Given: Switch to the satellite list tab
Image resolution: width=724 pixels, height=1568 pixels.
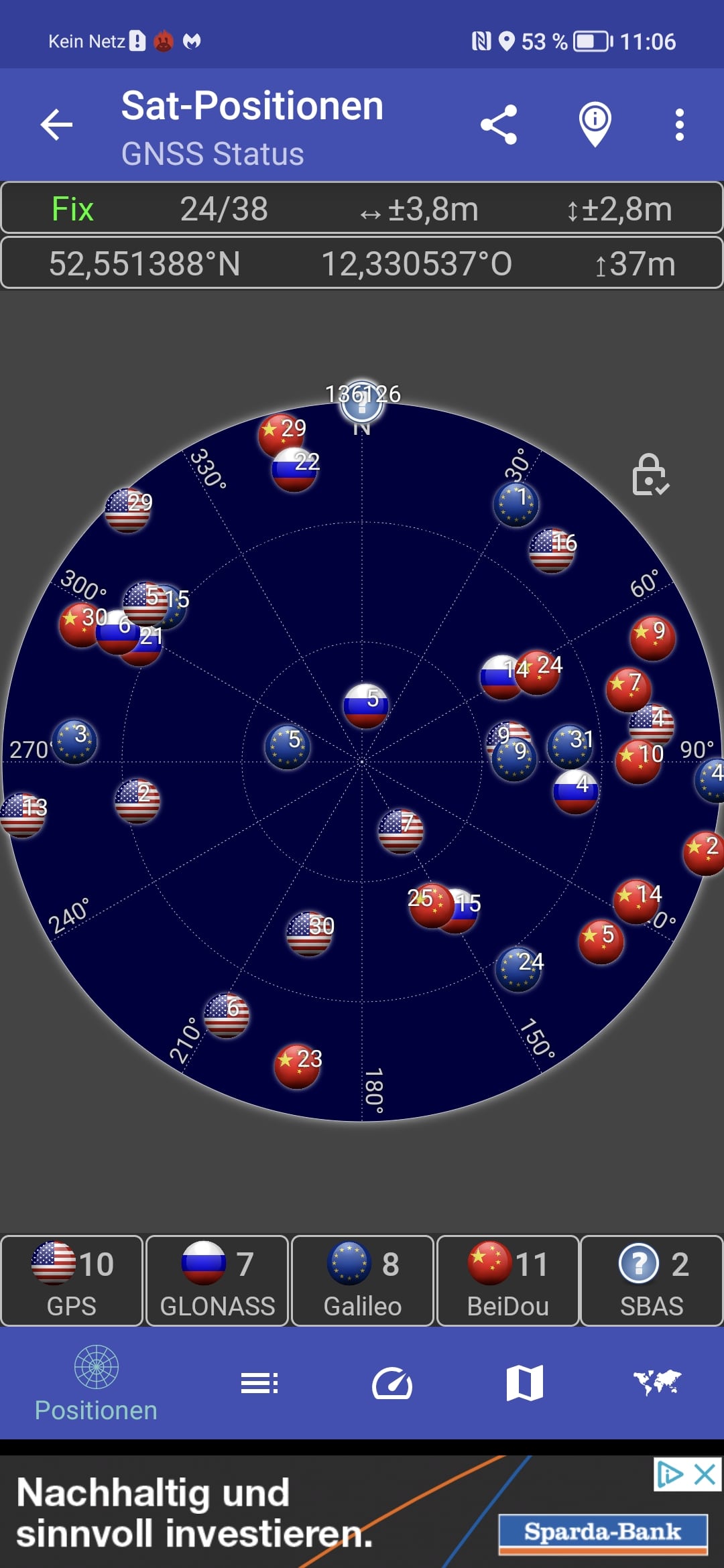Looking at the screenshot, I should (259, 1383).
